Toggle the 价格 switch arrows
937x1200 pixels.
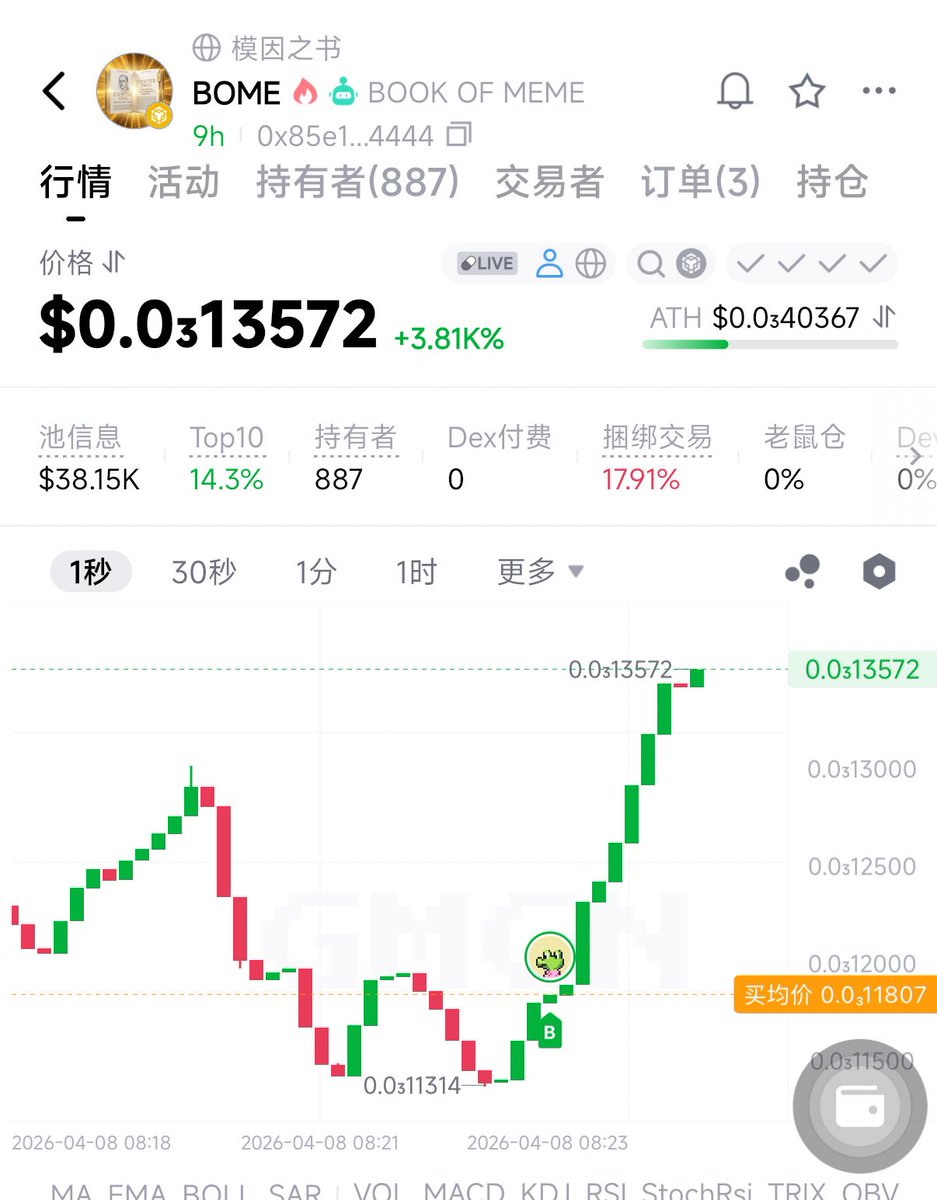pos(113,263)
